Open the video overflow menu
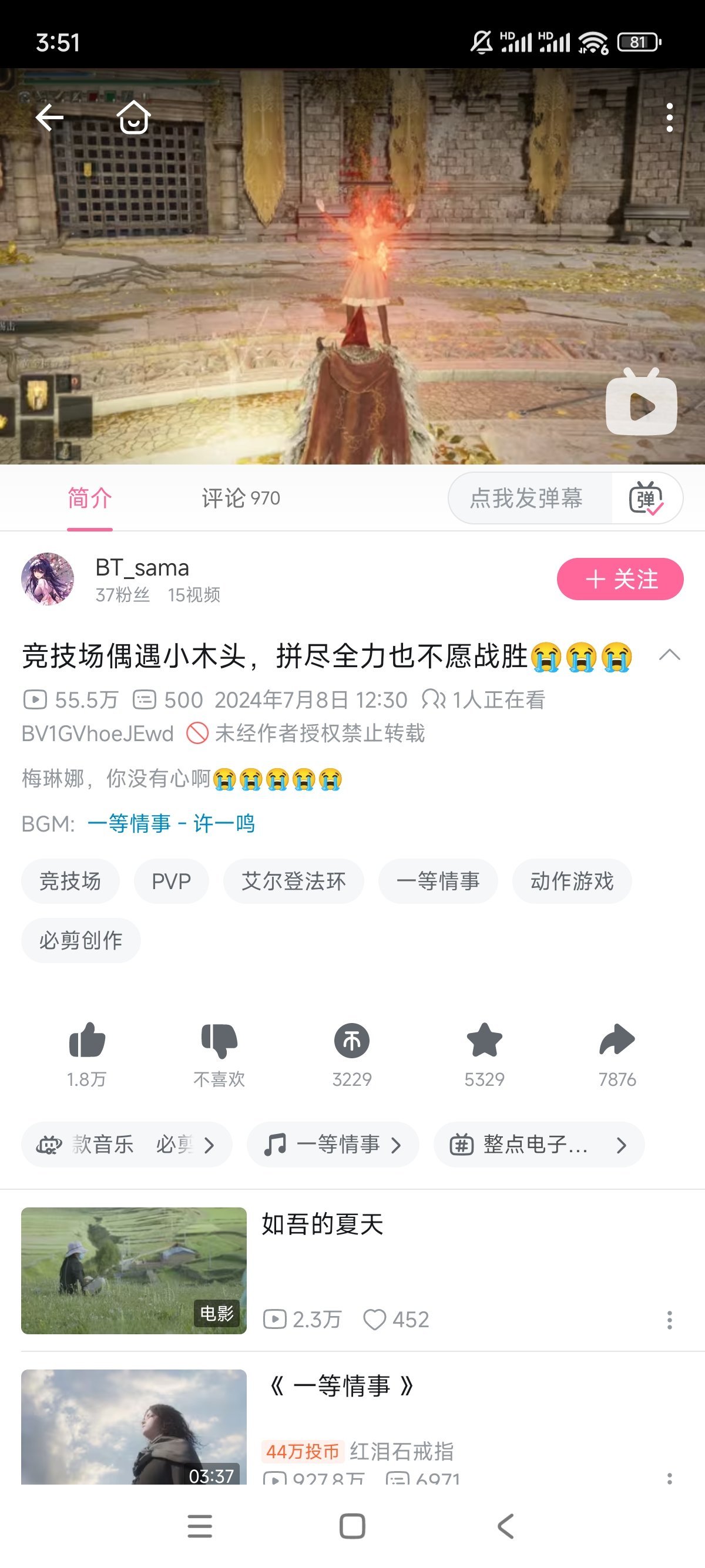This screenshot has width=705, height=1568. (x=669, y=117)
